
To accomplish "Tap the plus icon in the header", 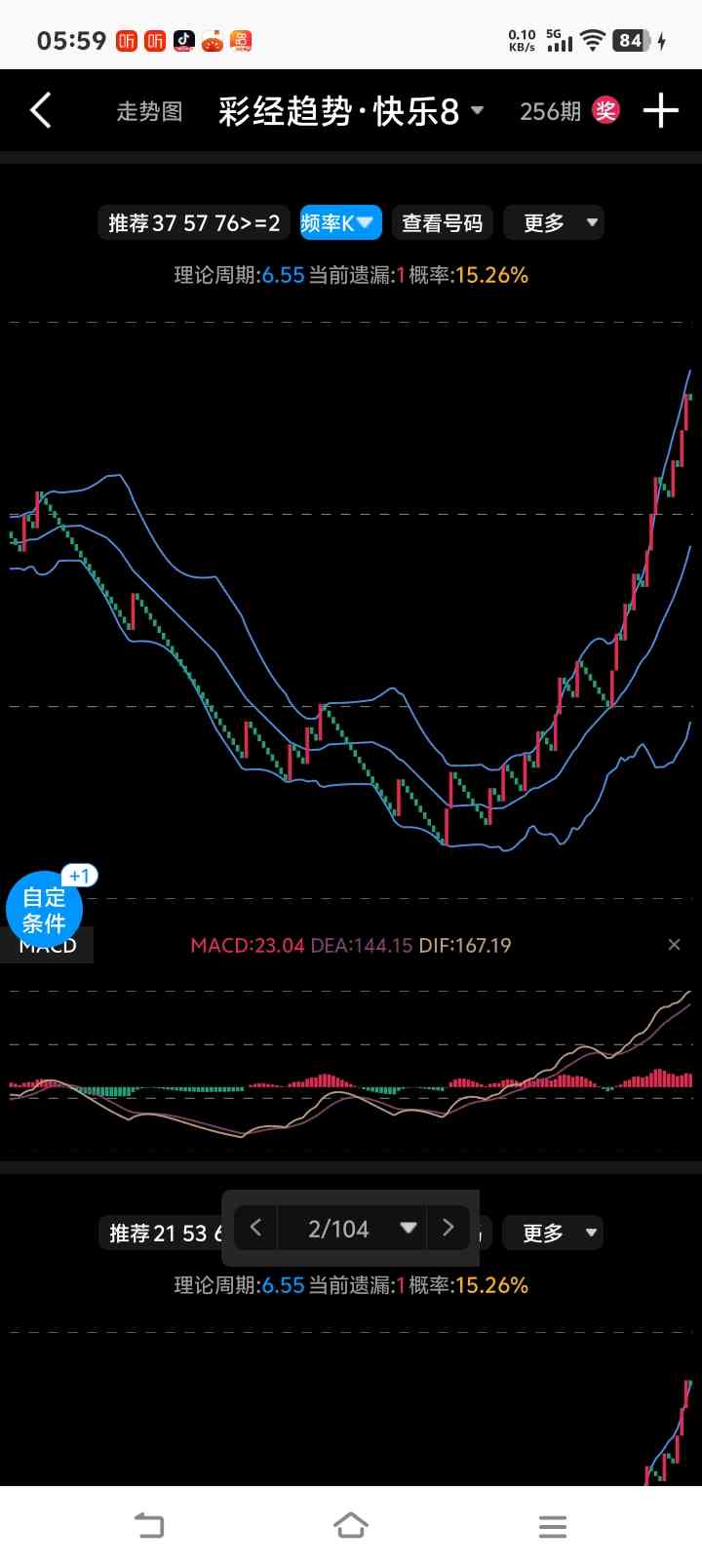I will click(x=660, y=111).
